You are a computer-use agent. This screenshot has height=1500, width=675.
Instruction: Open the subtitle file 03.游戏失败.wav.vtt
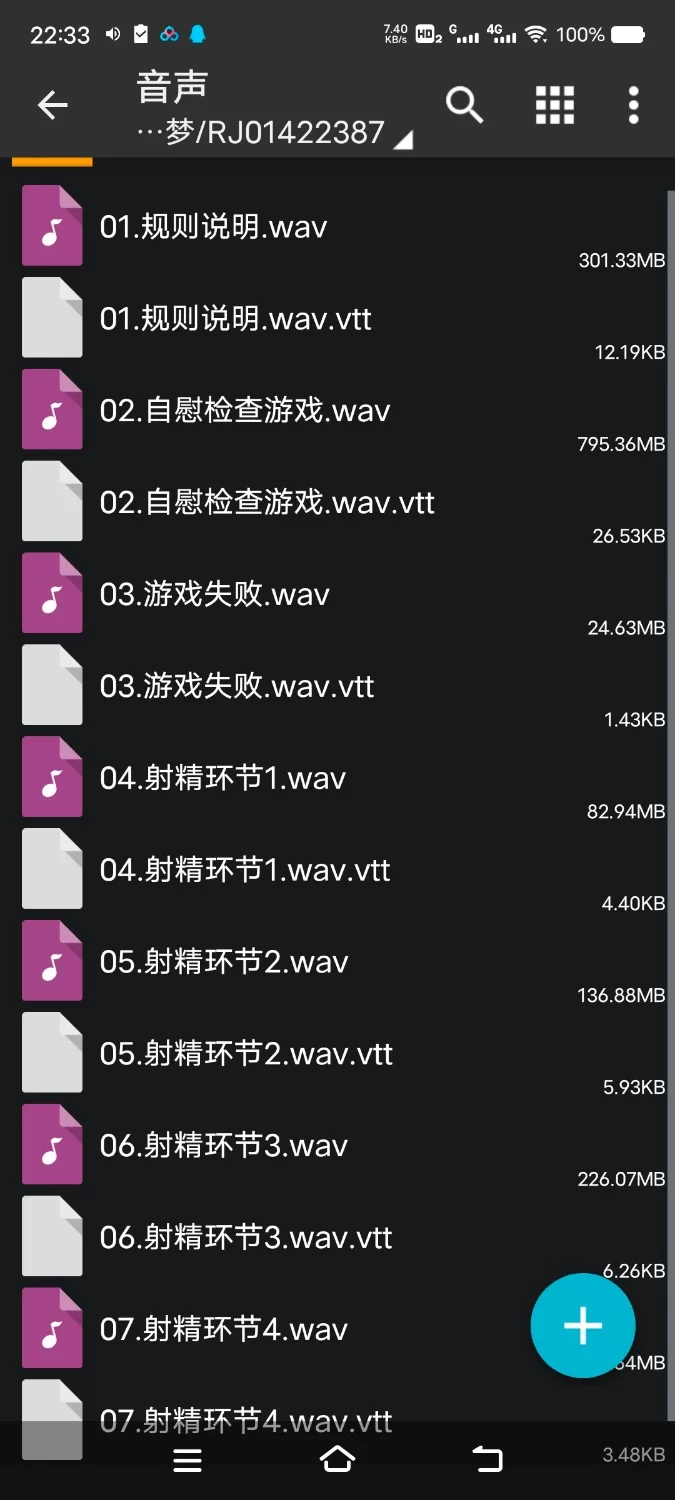(x=237, y=687)
